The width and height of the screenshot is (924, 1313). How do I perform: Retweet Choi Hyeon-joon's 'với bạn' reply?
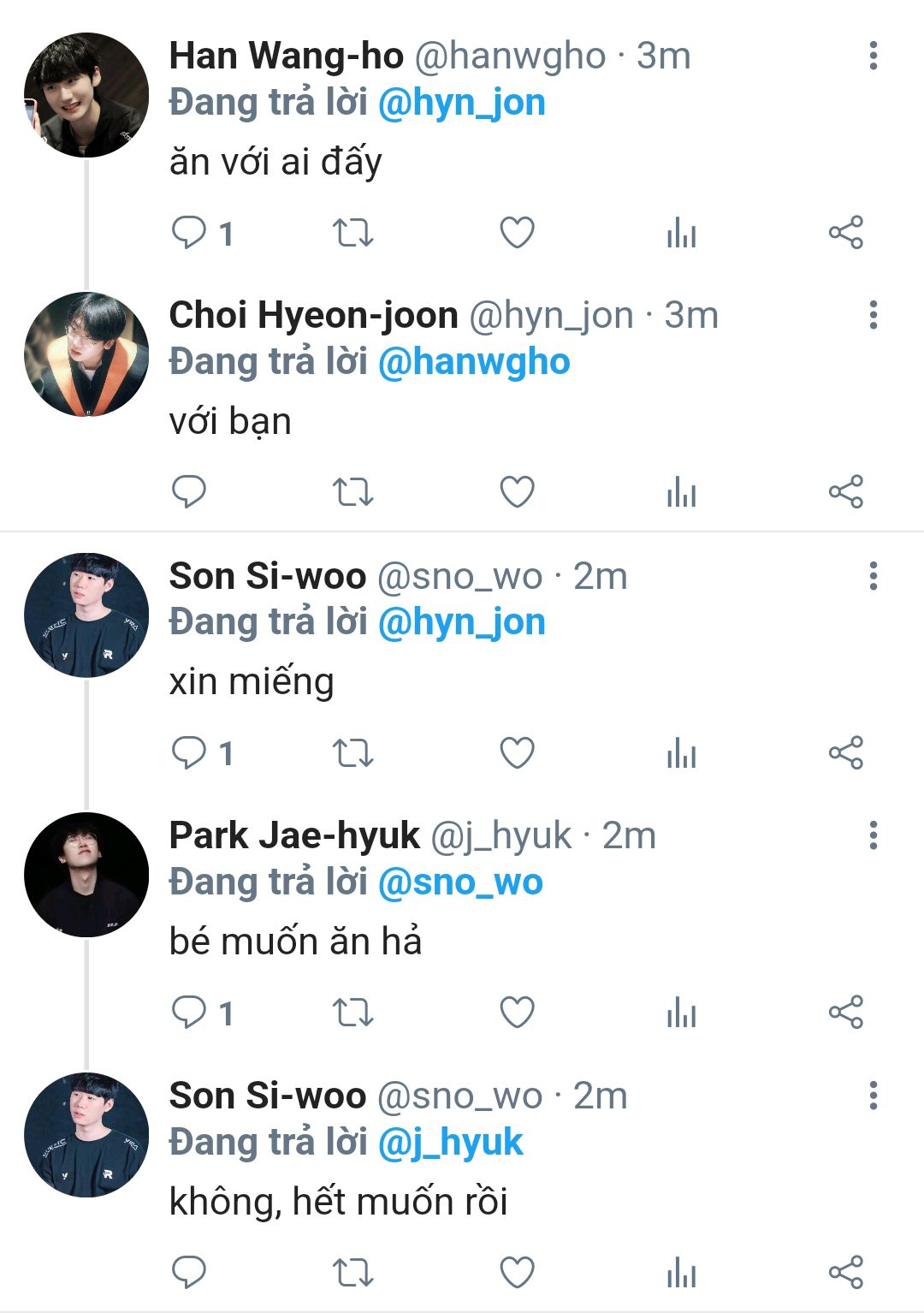click(x=352, y=492)
